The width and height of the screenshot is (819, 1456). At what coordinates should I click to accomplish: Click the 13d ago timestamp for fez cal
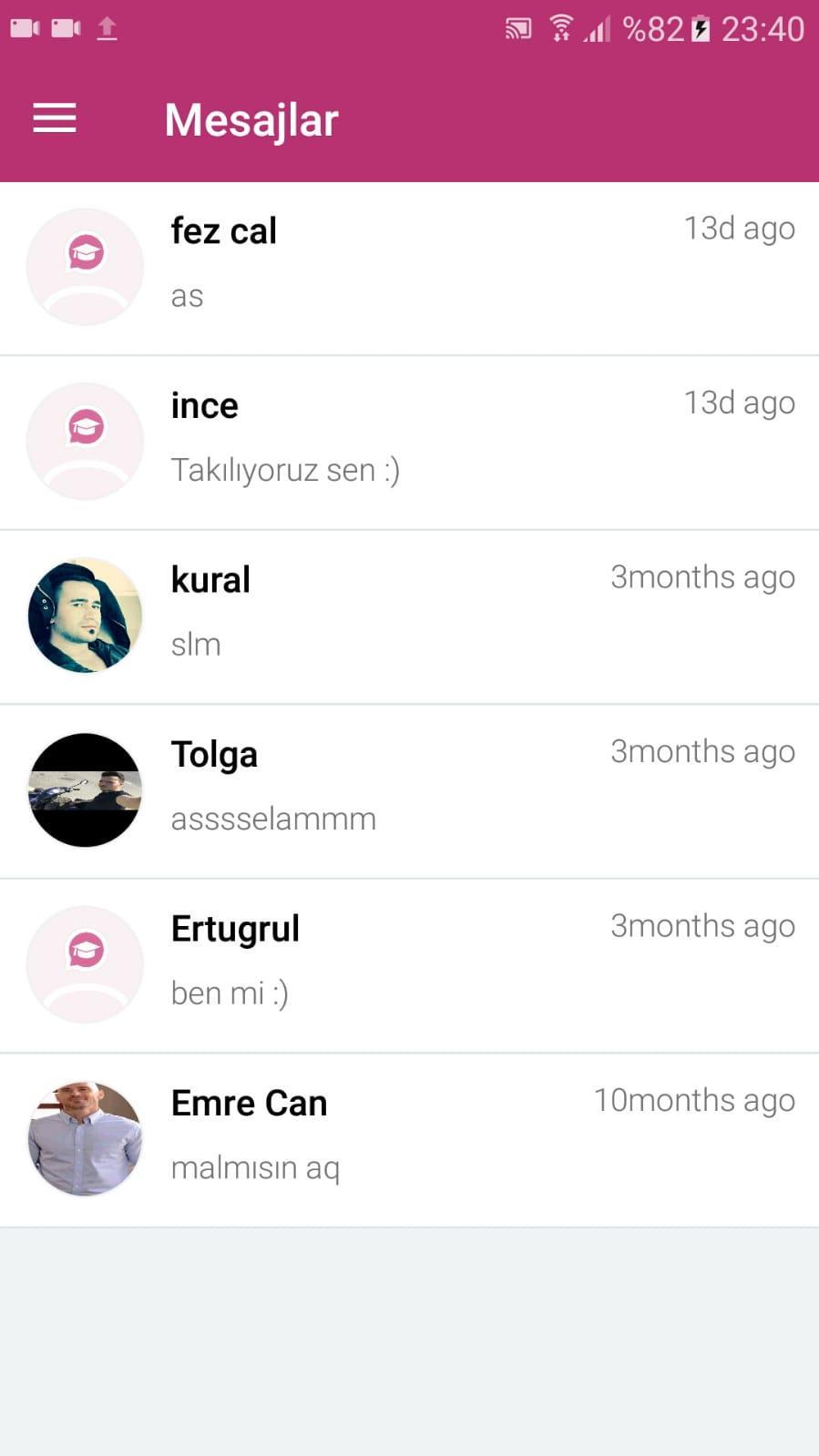click(x=739, y=229)
